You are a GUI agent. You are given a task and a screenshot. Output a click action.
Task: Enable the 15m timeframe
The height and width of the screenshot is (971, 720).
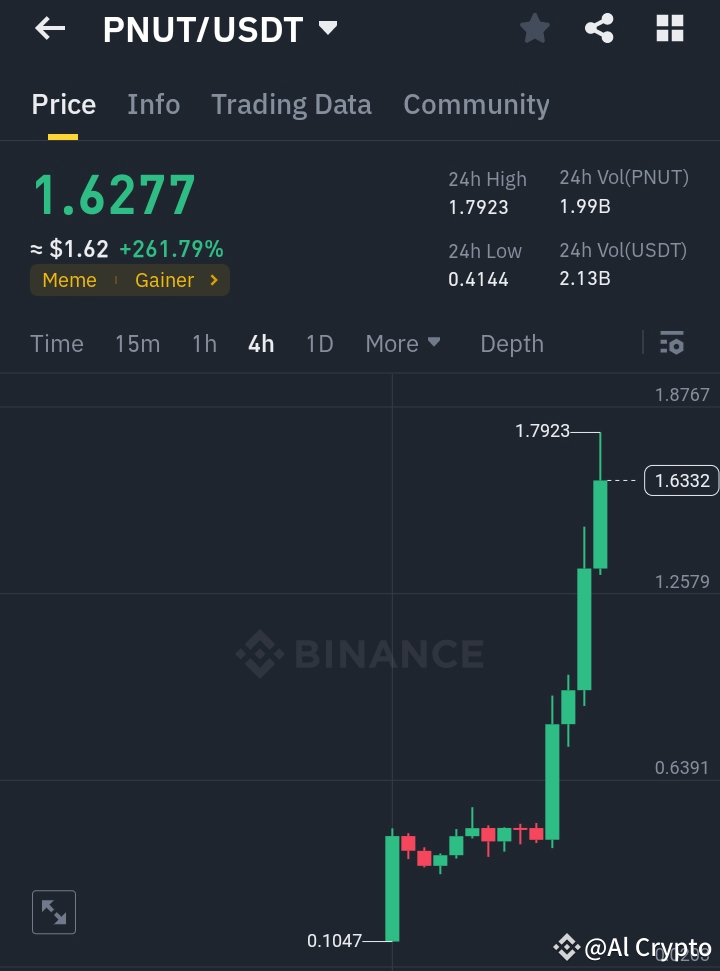pyautogui.click(x=137, y=343)
